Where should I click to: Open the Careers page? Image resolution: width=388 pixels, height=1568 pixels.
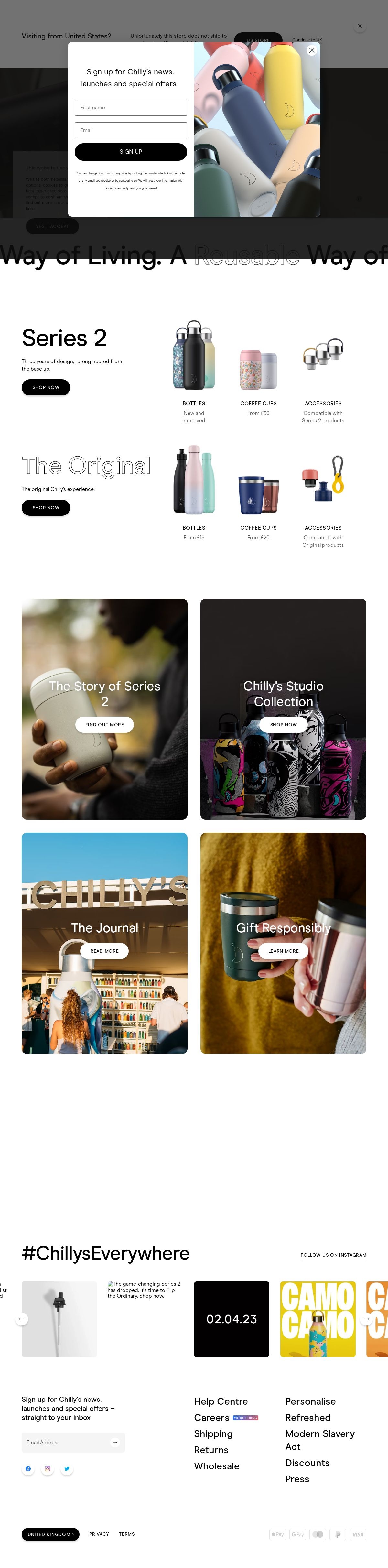pyautogui.click(x=211, y=1418)
